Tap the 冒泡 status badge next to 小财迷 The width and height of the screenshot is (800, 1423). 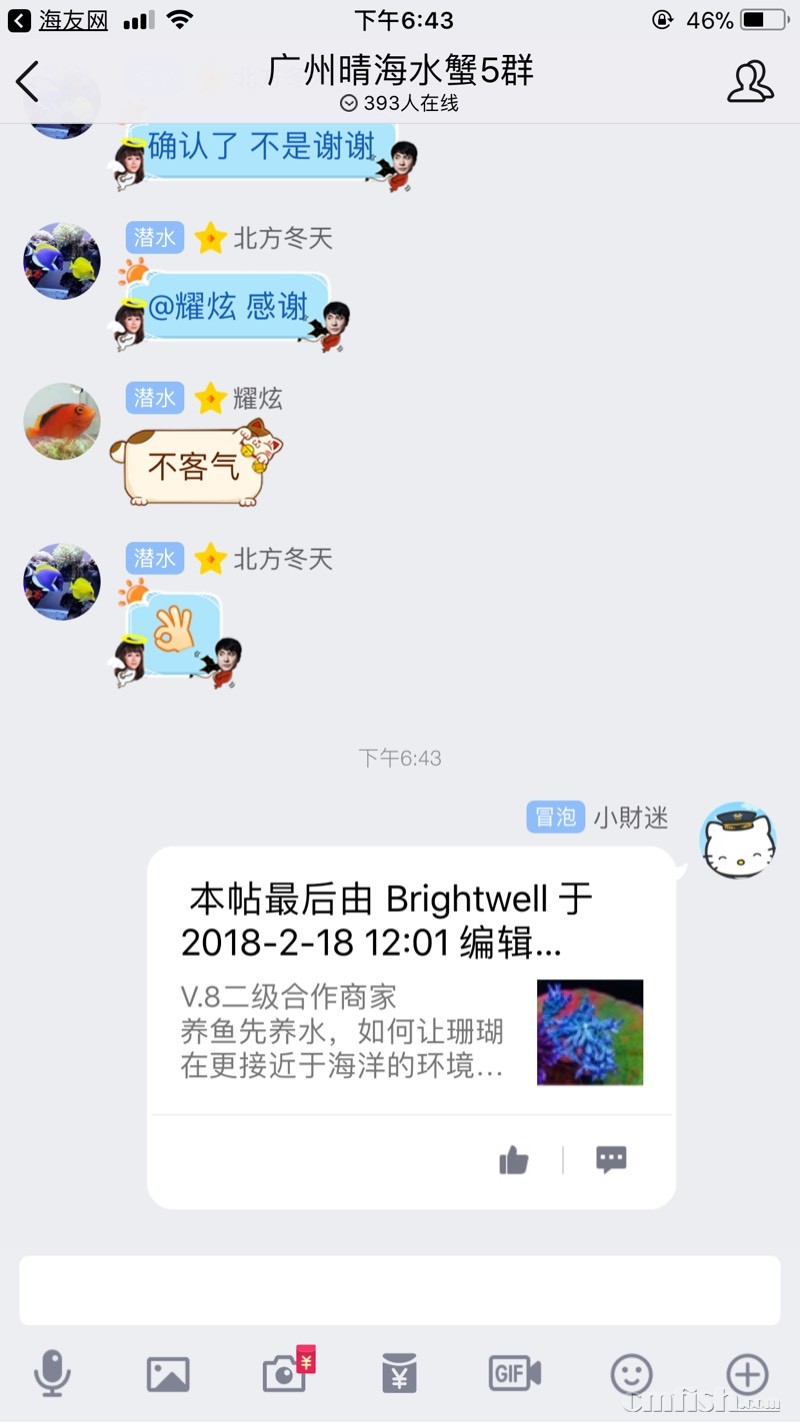[x=555, y=817]
